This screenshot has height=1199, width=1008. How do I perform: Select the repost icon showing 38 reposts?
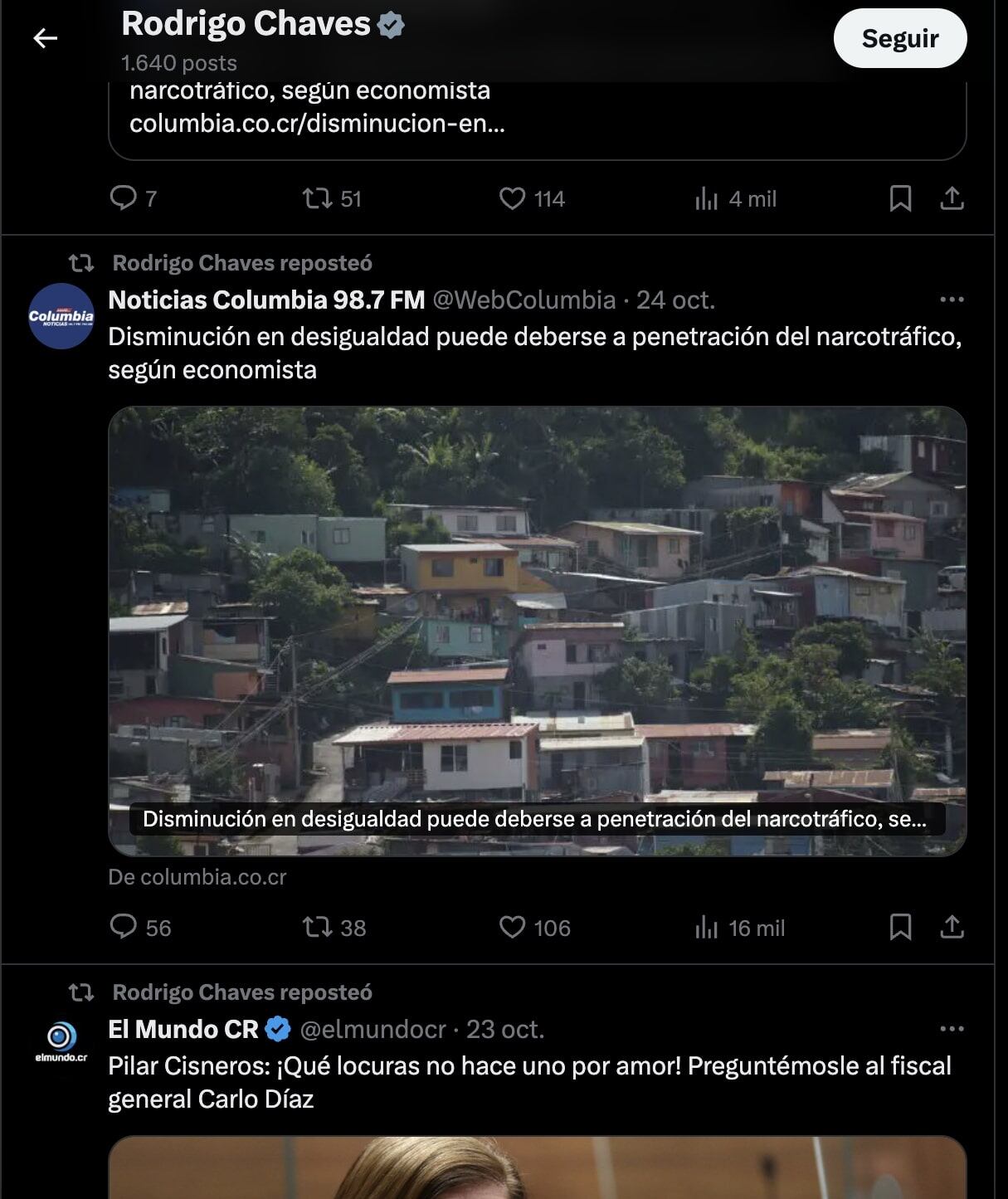316,928
